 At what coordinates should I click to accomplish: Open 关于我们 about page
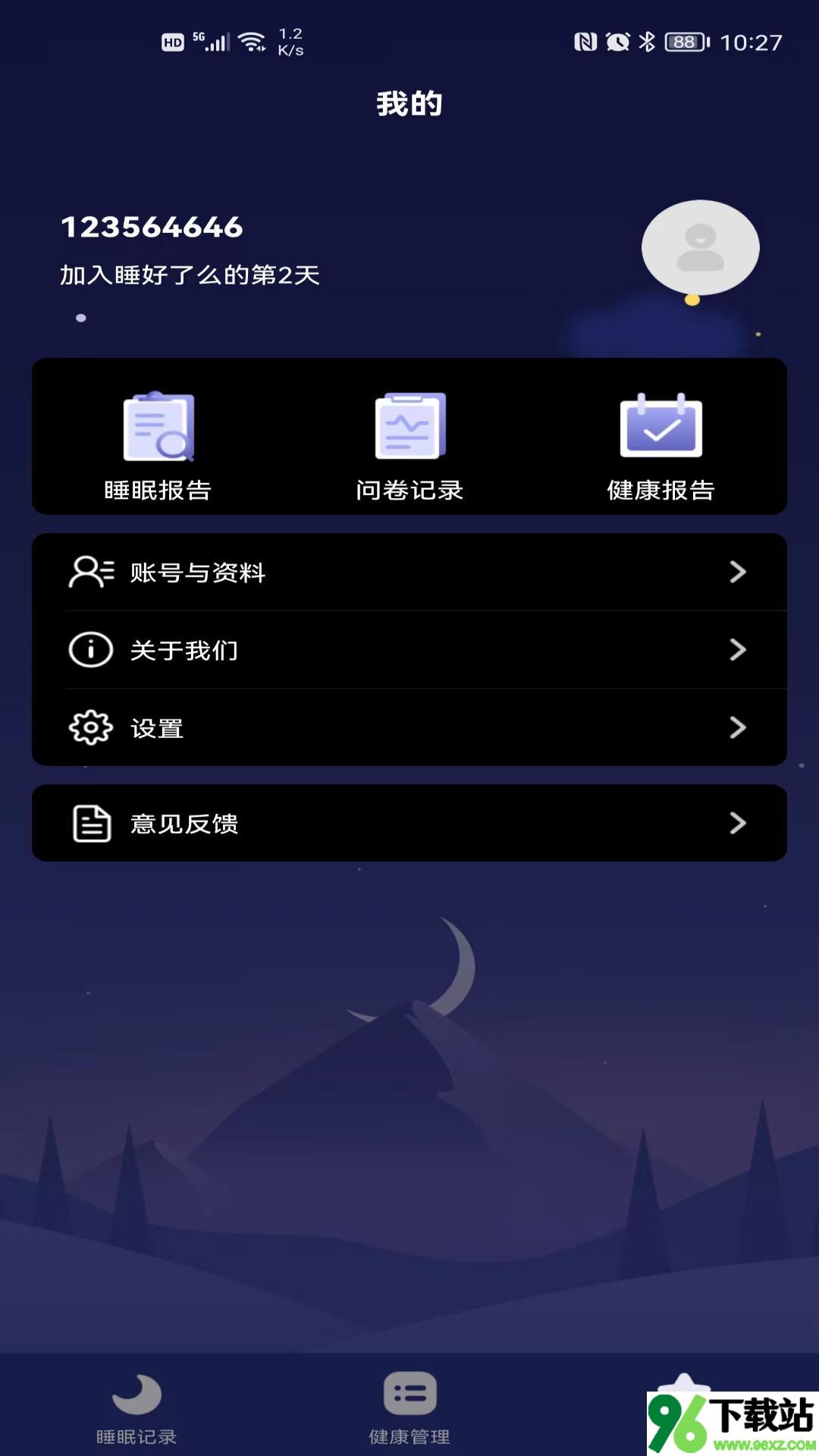409,650
